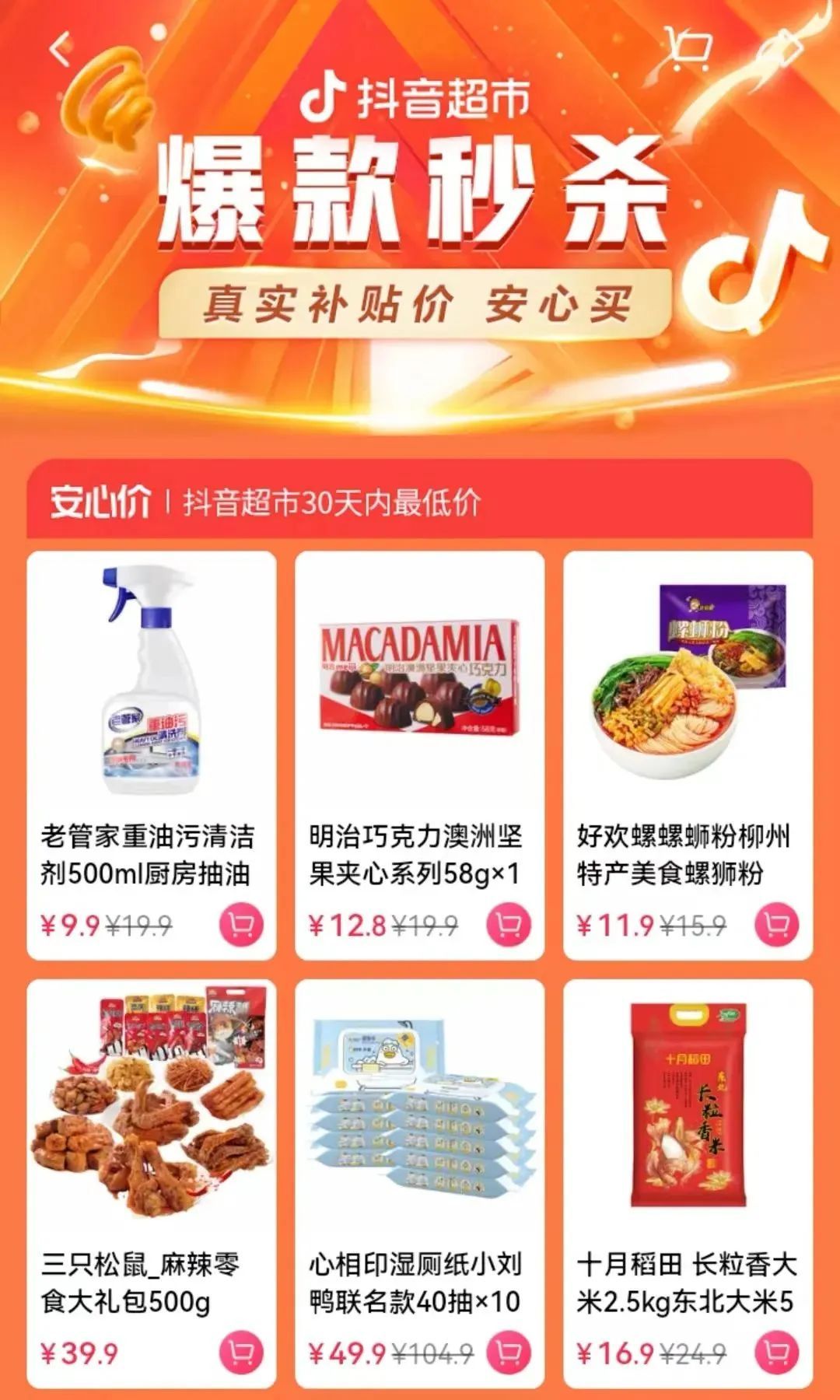Add 明治巧克力 to cart
The width and height of the screenshot is (840, 1400).
(x=509, y=925)
